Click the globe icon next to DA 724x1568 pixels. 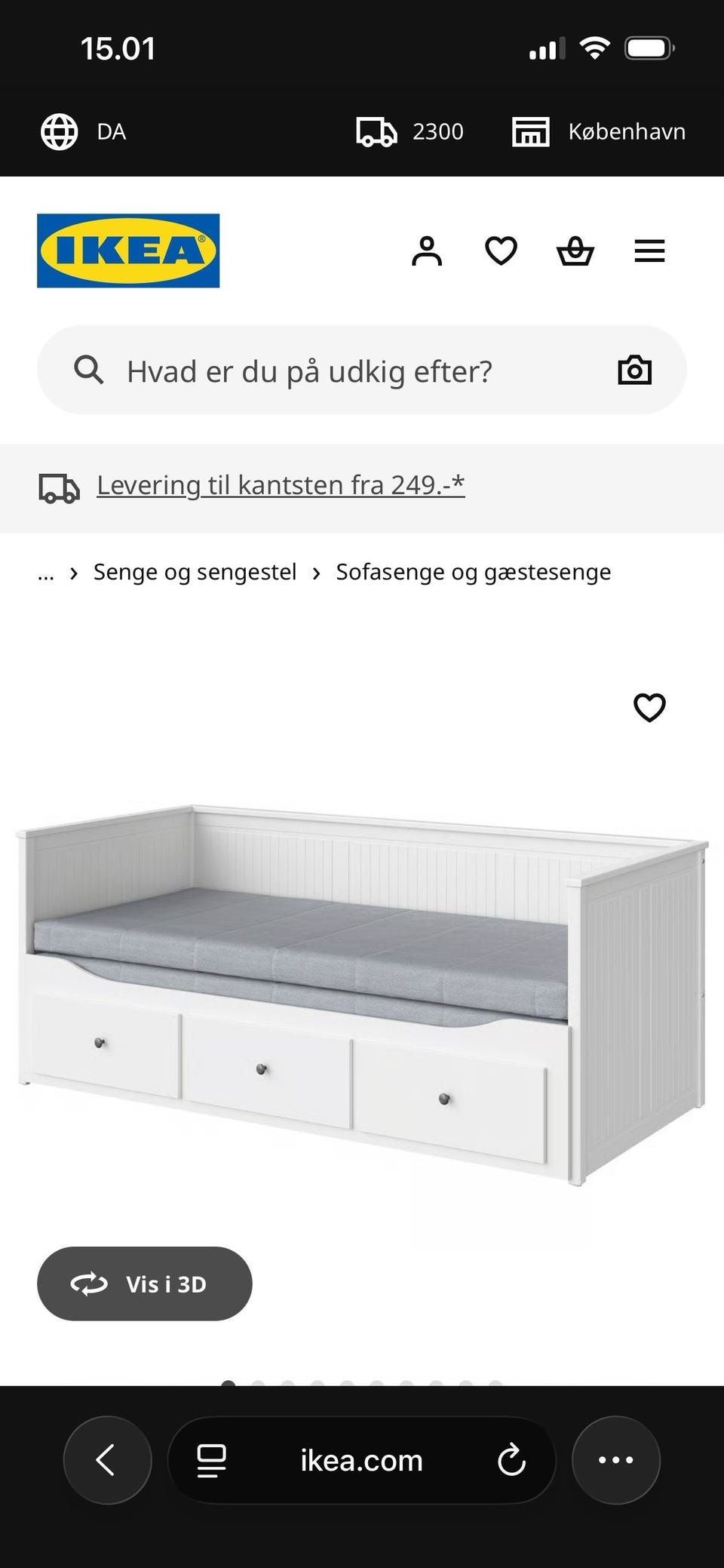58,131
